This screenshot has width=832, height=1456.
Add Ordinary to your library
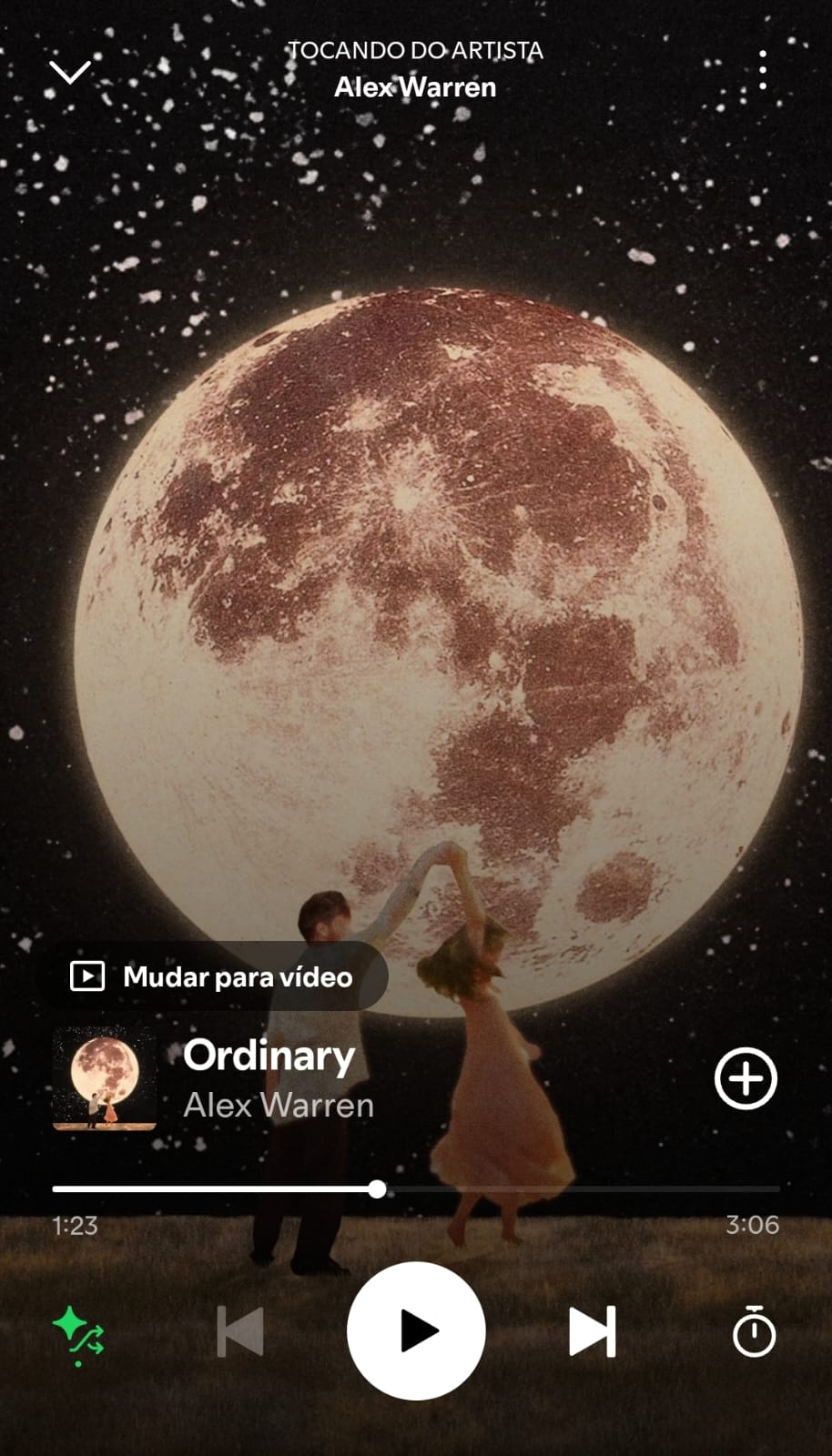(x=746, y=1078)
